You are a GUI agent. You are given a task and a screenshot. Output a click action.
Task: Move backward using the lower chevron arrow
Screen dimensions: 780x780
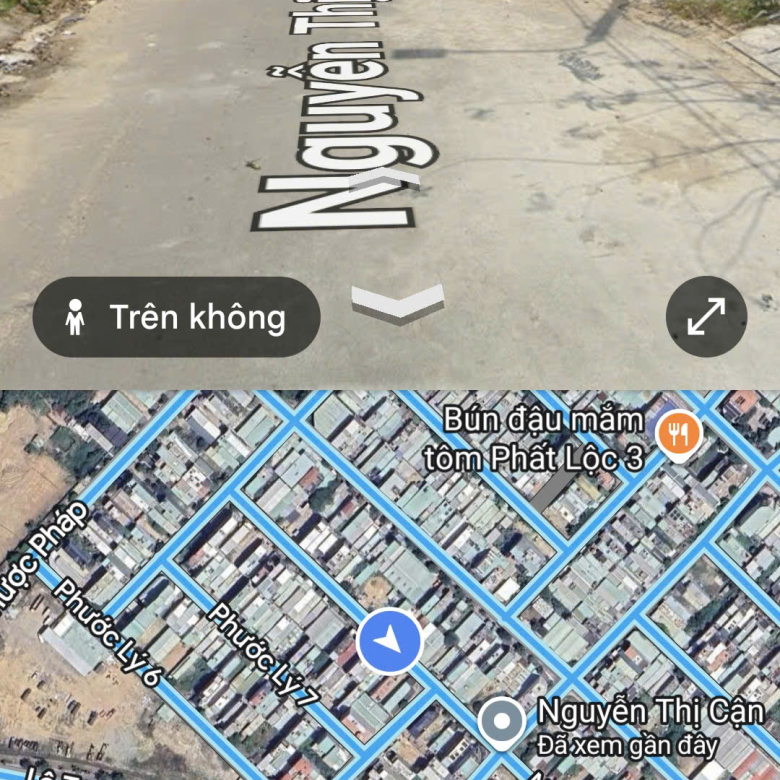point(397,301)
